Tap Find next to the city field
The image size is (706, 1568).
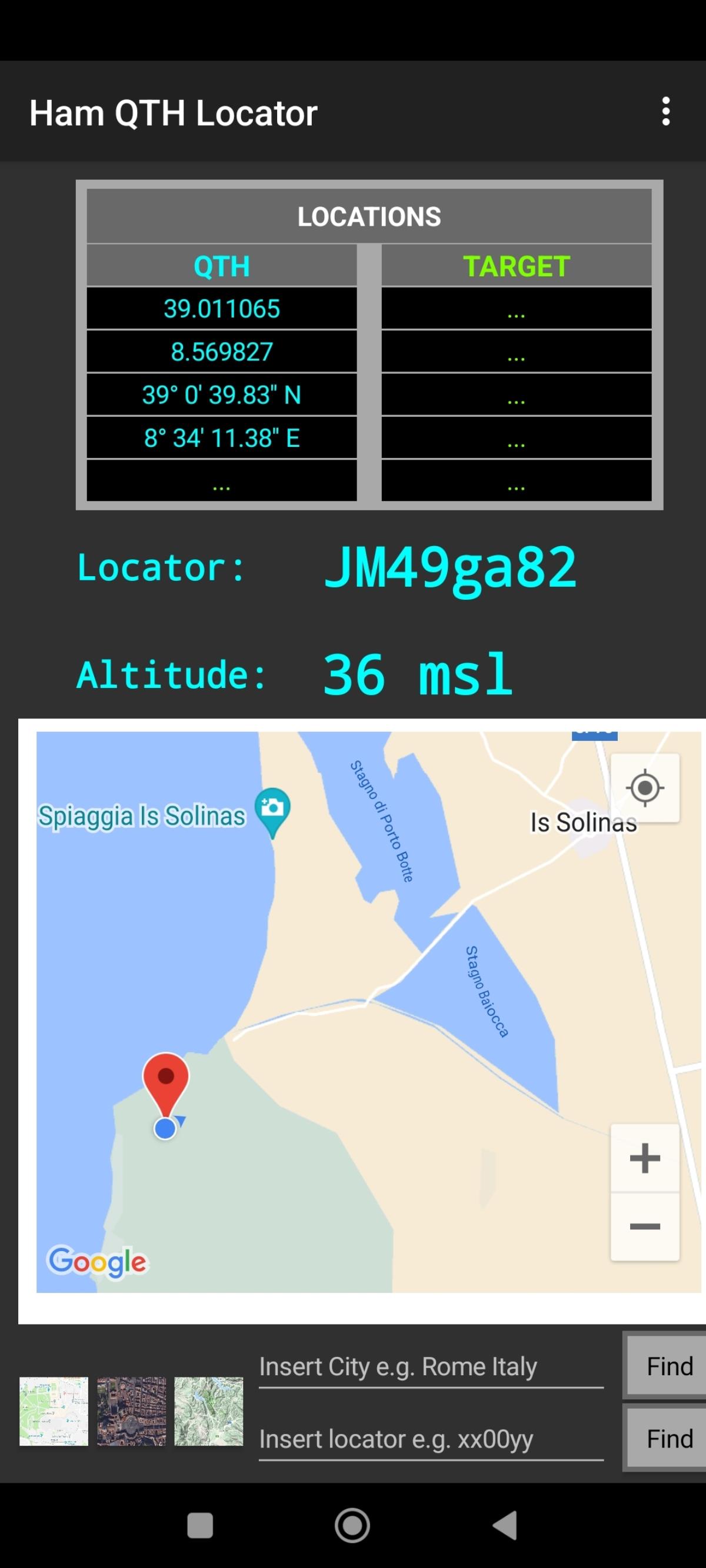pos(669,1366)
